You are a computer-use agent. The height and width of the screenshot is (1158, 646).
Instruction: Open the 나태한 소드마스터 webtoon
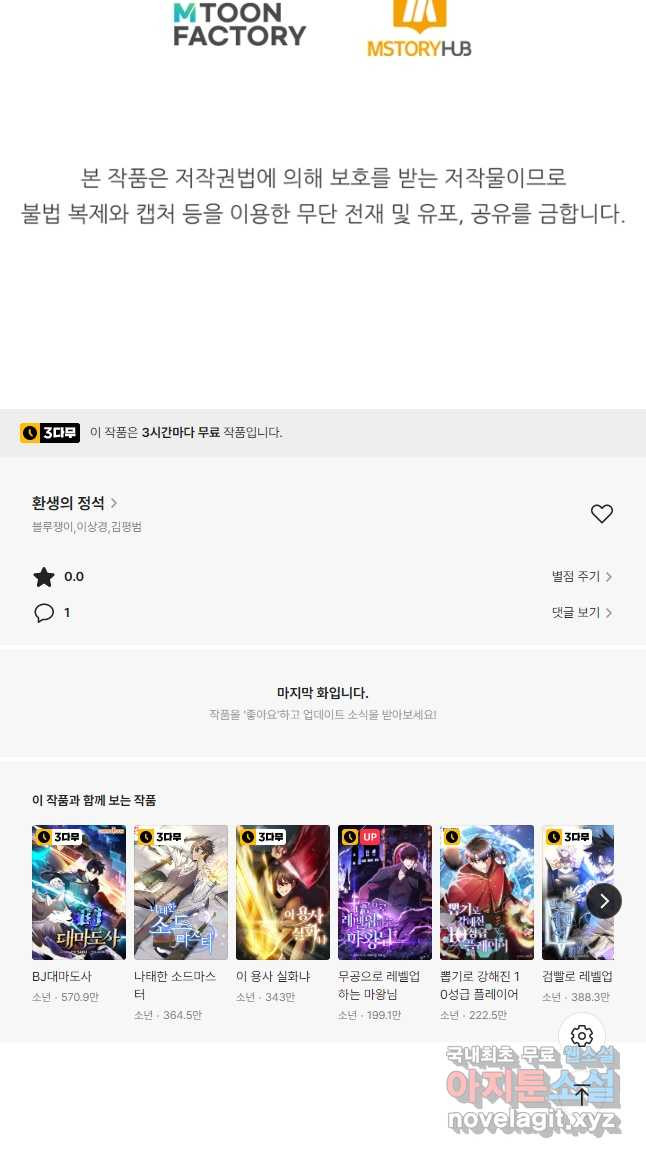click(x=181, y=892)
